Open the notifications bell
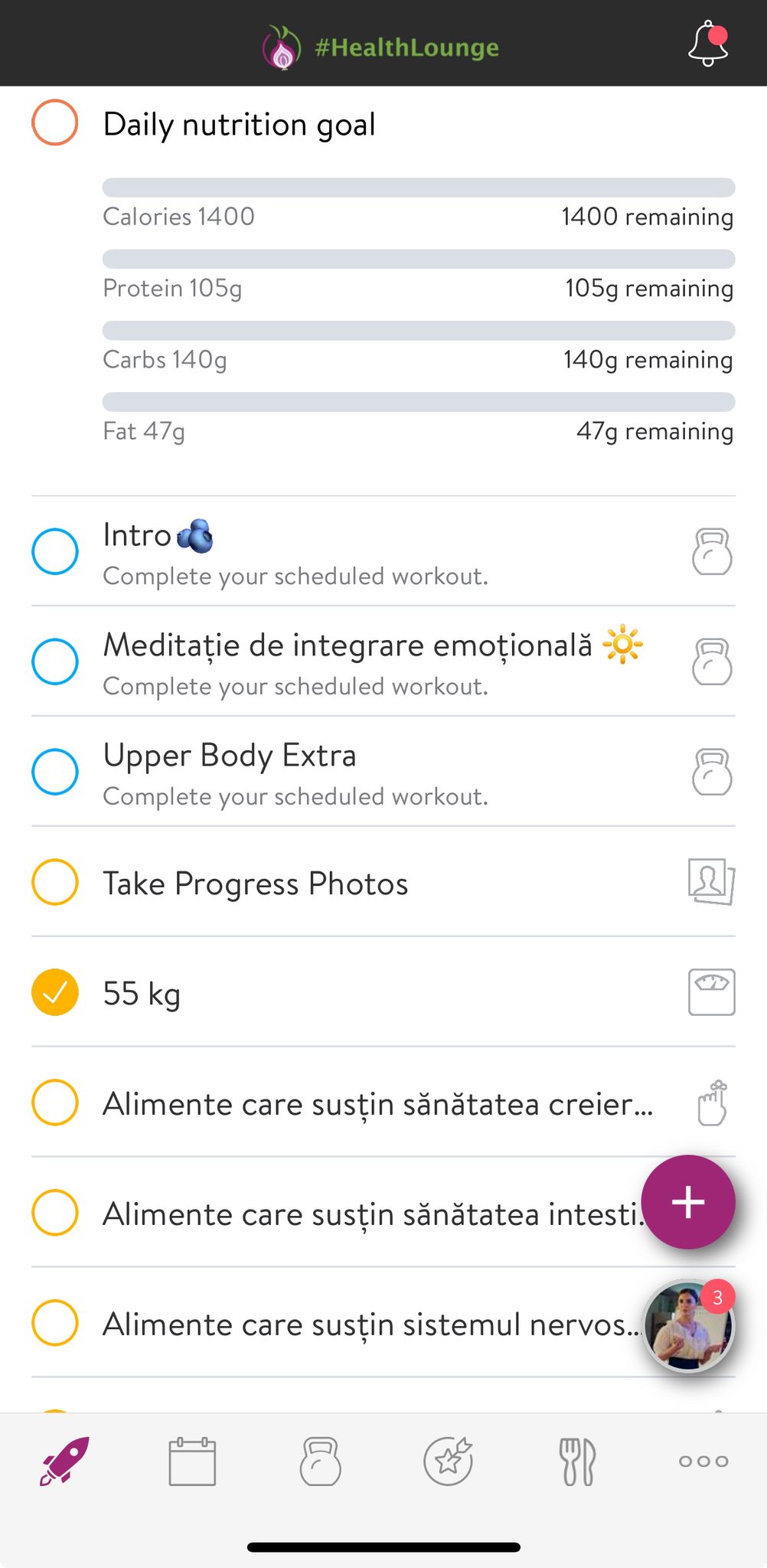Image resolution: width=767 pixels, height=1568 pixels. pos(708,44)
